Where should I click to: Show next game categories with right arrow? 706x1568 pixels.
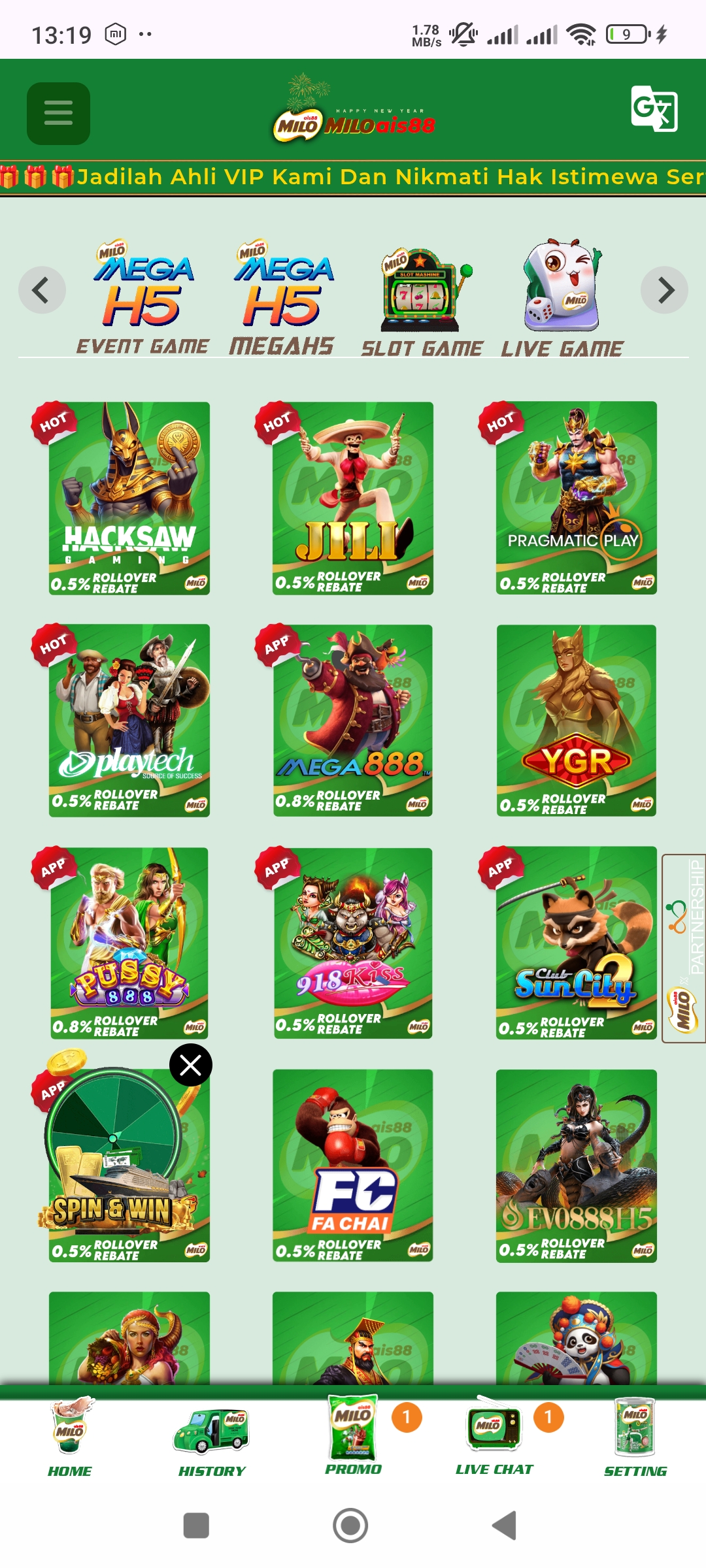pos(664,290)
